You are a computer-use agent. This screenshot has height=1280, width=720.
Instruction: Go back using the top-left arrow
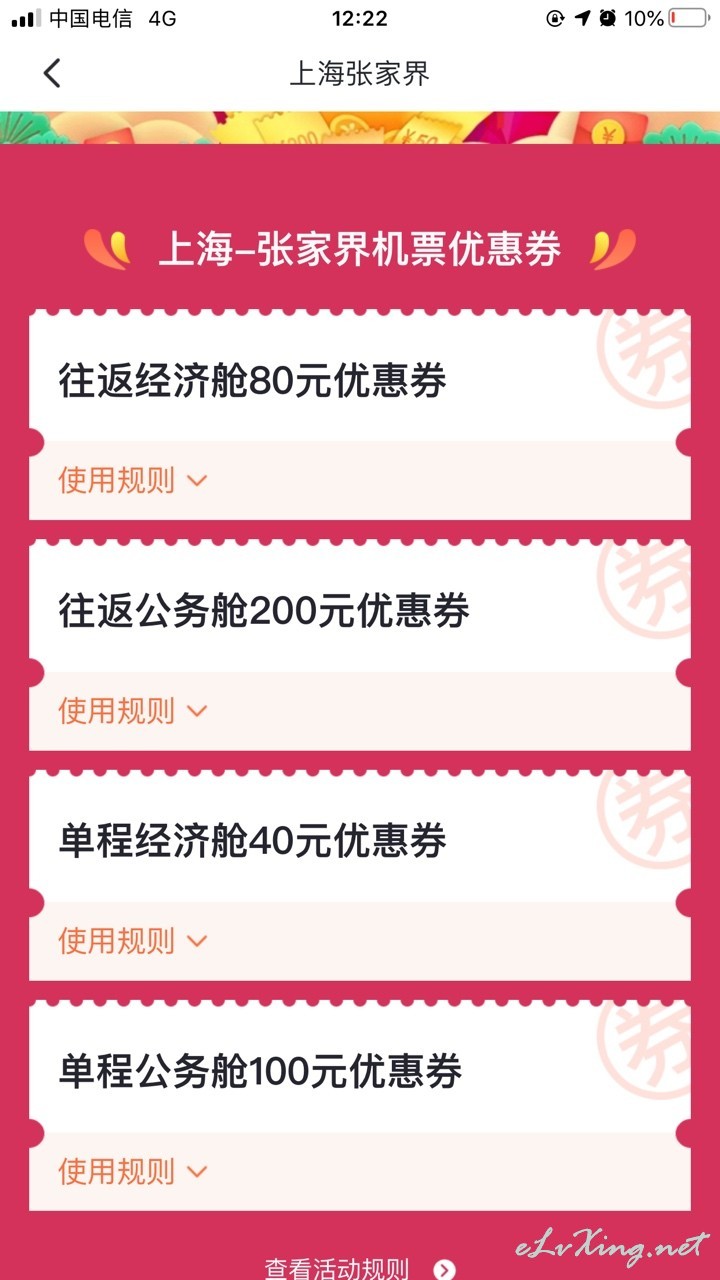[x=52, y=73]
